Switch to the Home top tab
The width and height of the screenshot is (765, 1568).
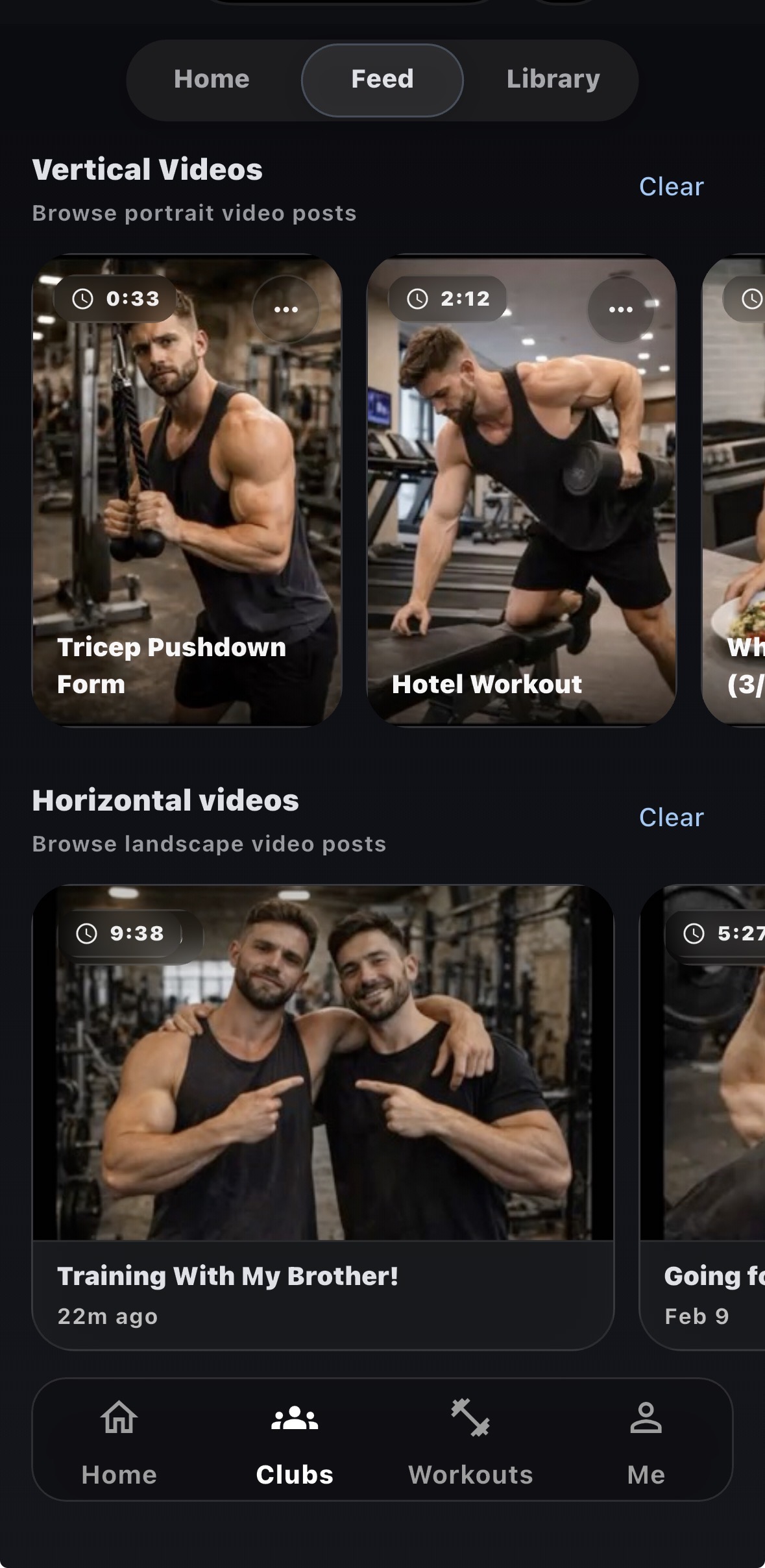212,79
